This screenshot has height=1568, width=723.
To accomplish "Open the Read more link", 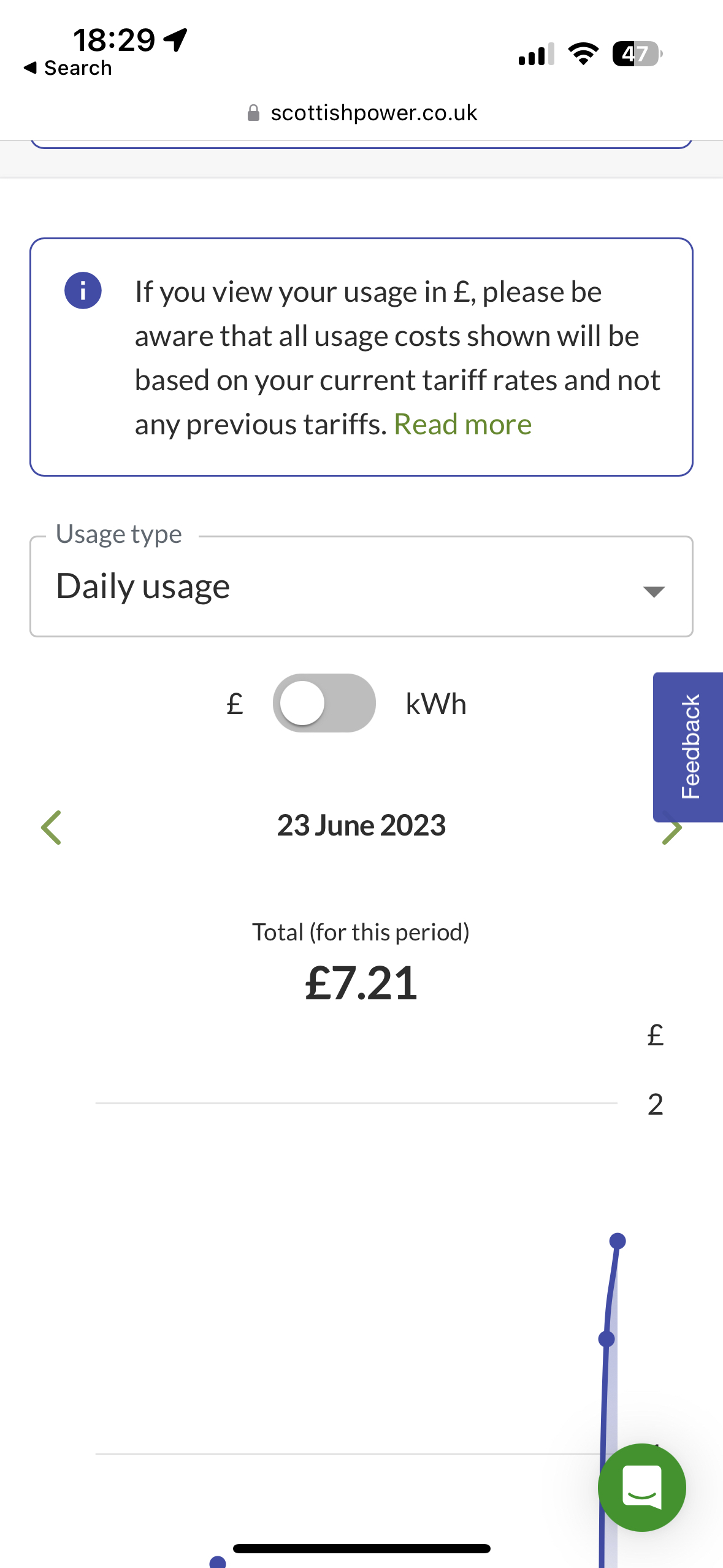I will pyautogui.click(x=462, y=425).
